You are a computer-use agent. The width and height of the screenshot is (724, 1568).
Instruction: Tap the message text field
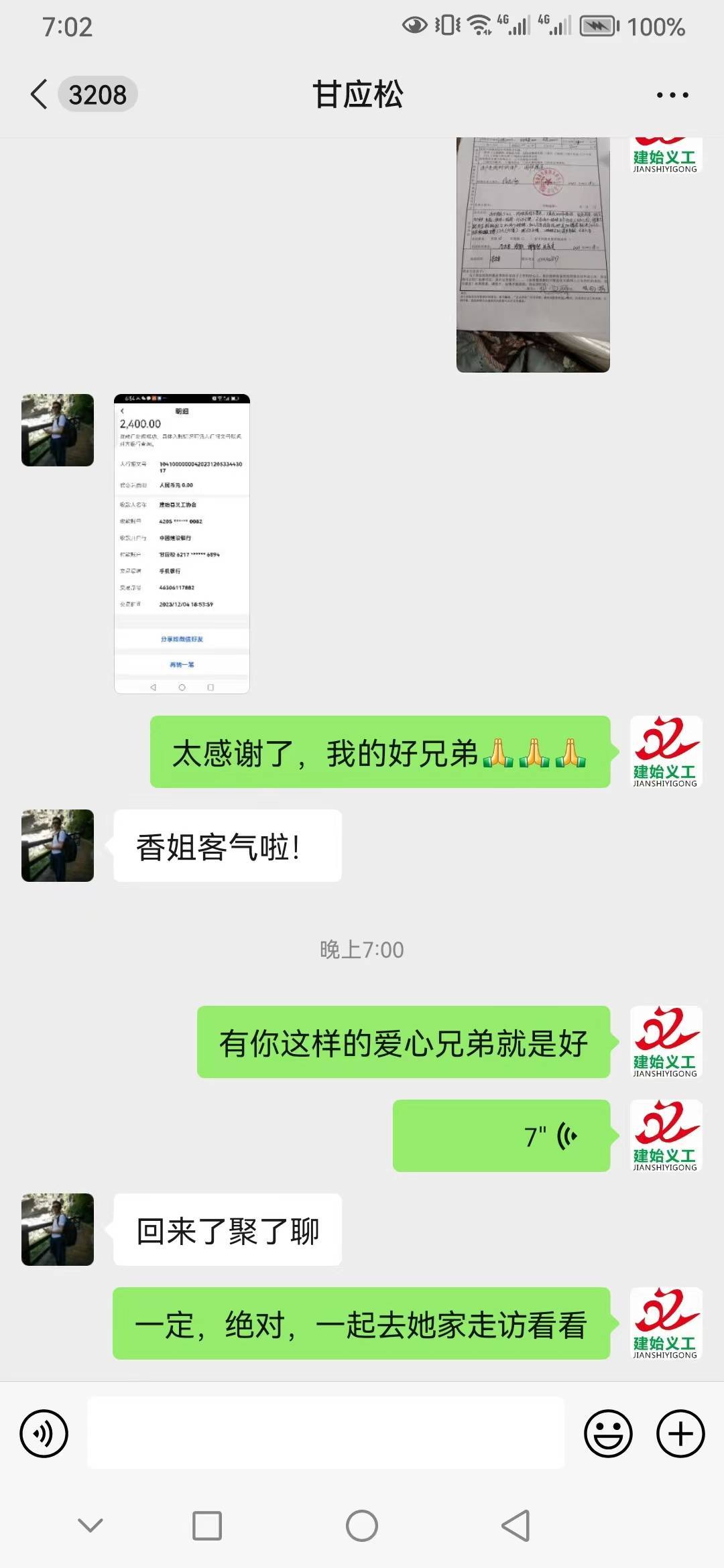coord(326,1434)
